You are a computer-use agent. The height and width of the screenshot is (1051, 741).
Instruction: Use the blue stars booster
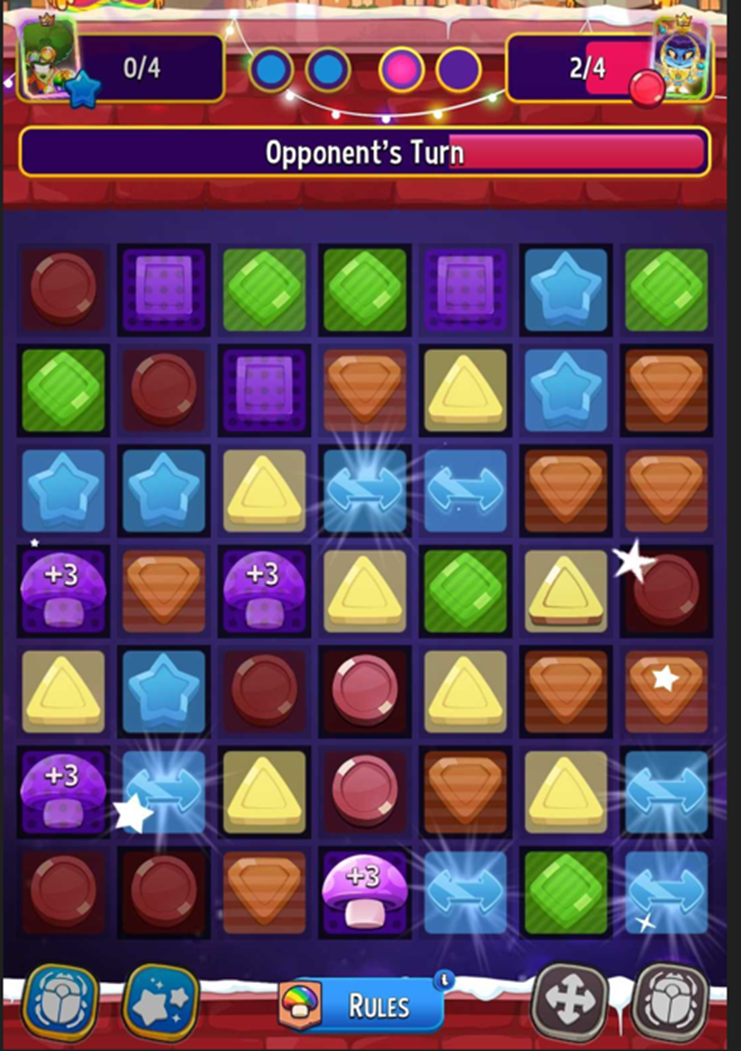160,1001
